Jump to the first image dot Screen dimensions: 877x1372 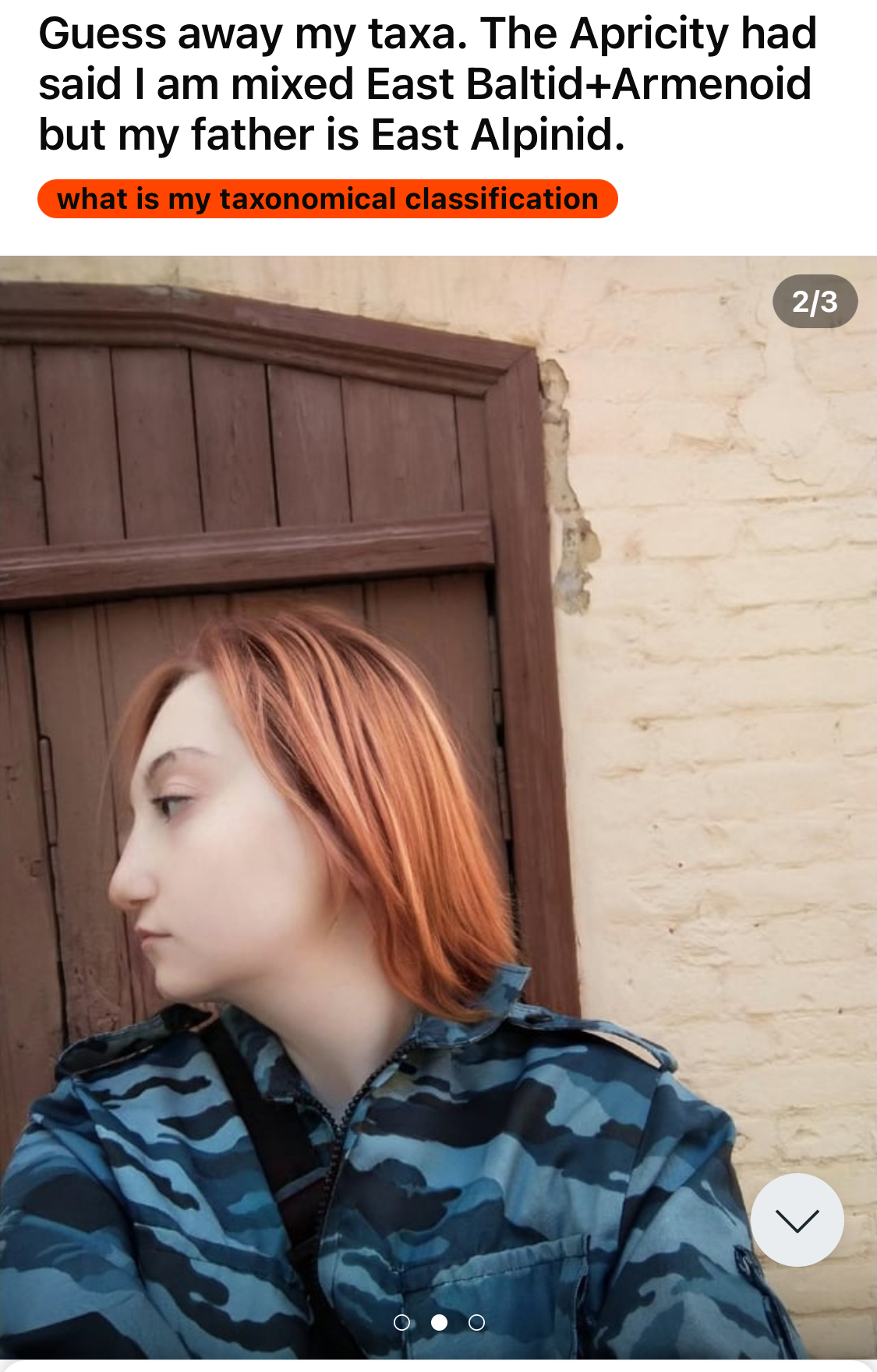pos(402,1322)
